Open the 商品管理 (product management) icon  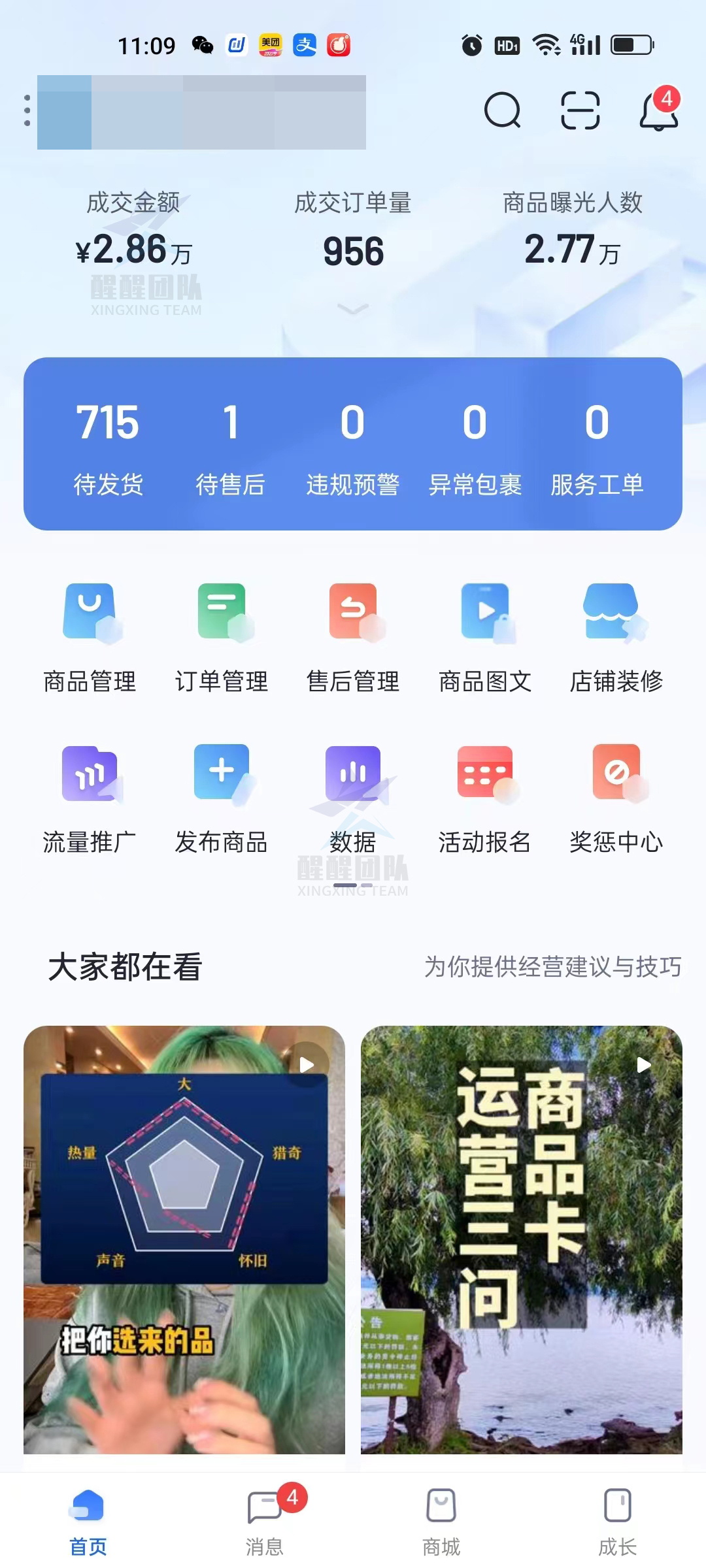click(x=90, y=634)
